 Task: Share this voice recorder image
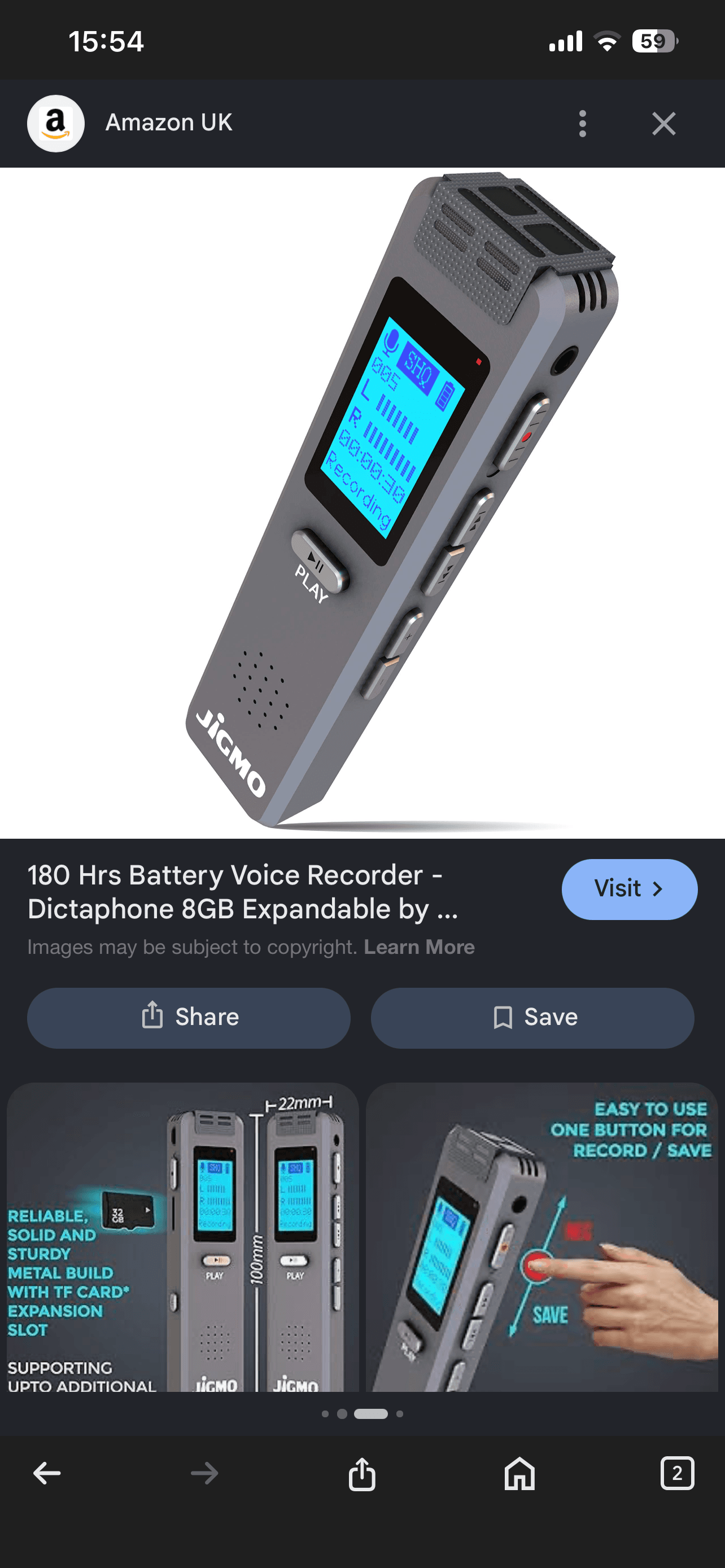[x=189, y=1017]
